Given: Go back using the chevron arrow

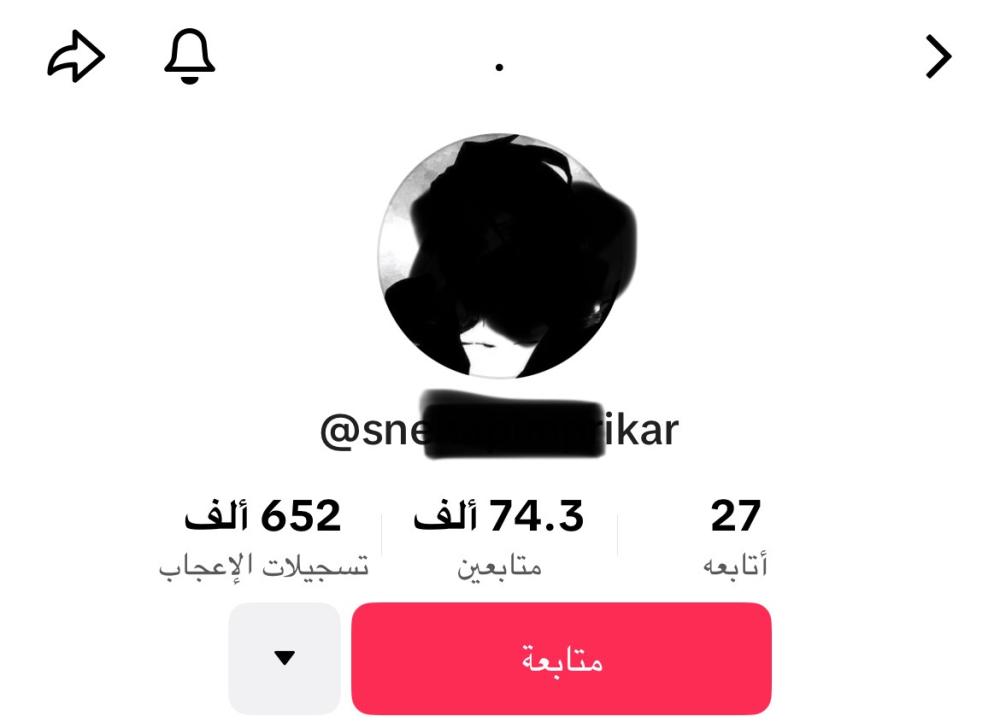Looking at the screenshot, I should [937, 58].
